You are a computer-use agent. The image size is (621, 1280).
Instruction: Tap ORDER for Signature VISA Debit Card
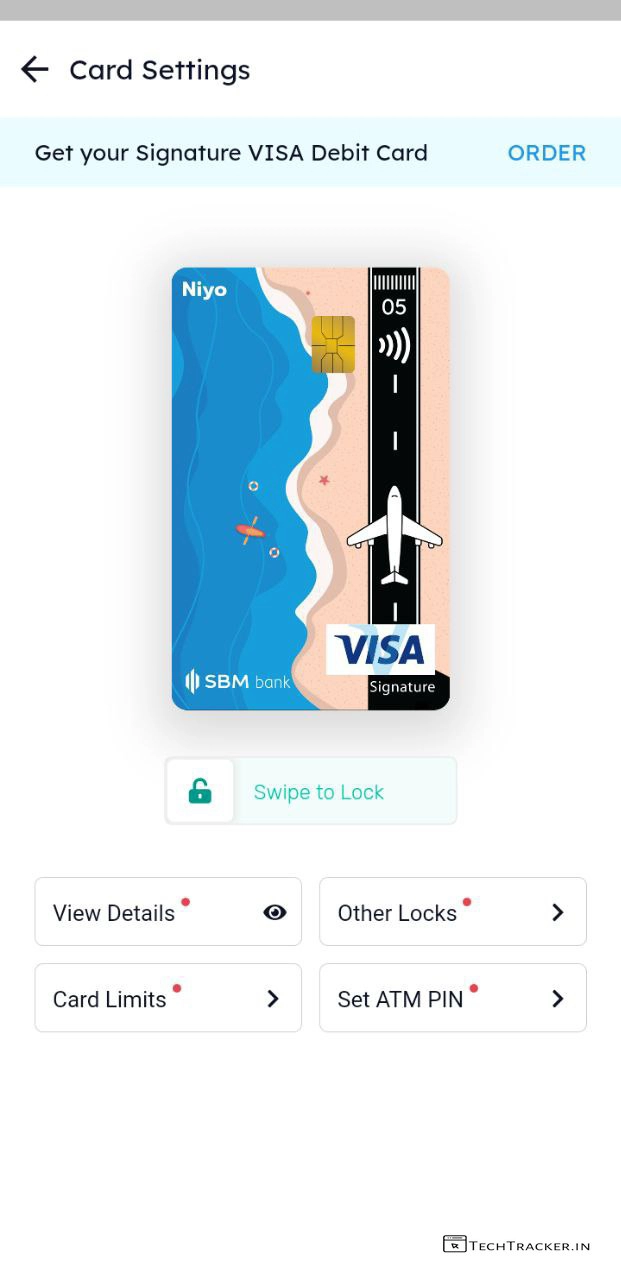click(x=546, y=153)
